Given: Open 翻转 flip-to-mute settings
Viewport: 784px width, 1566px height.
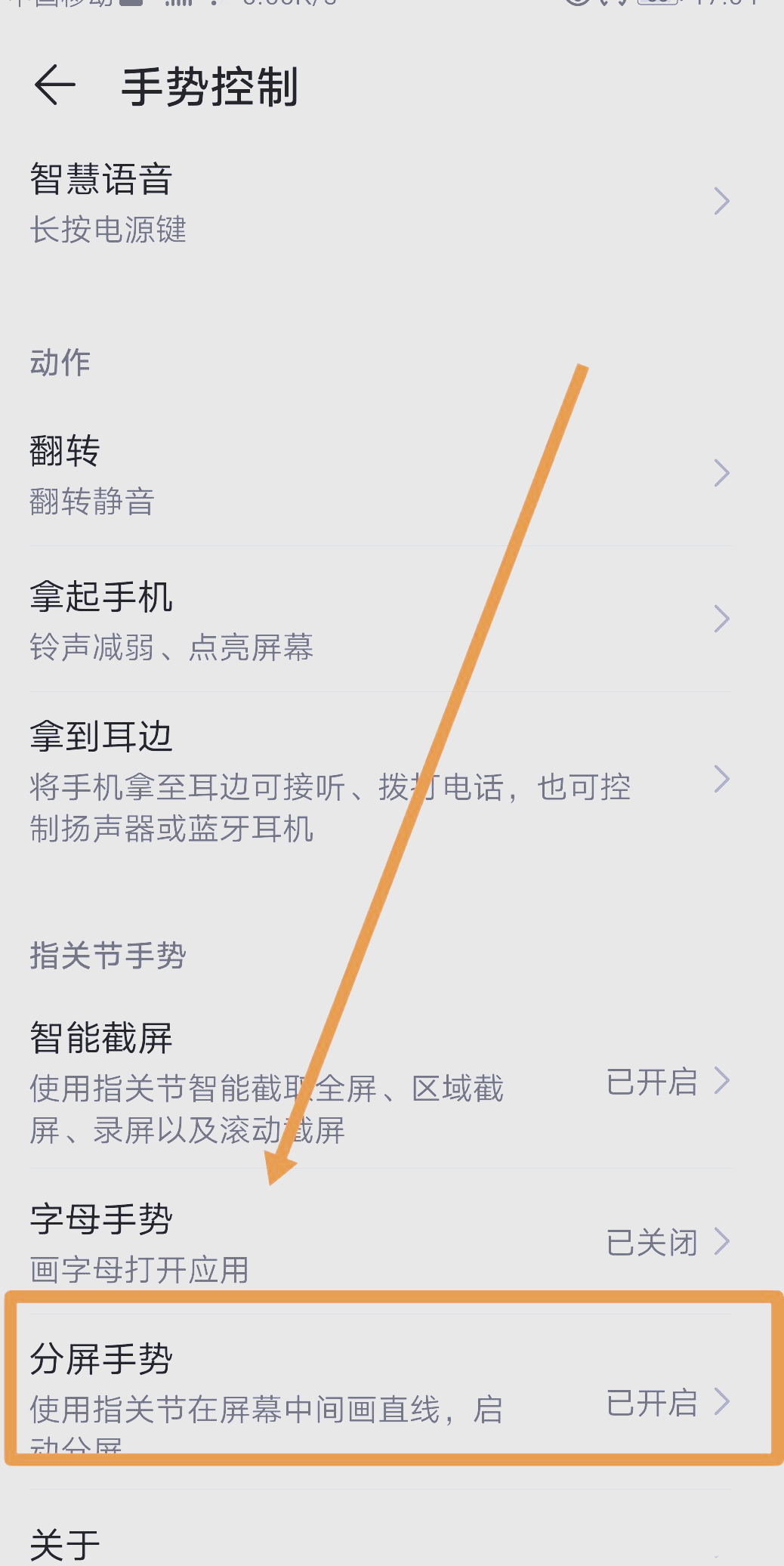Looking at the screenshot, I should (x=378, y=474).
